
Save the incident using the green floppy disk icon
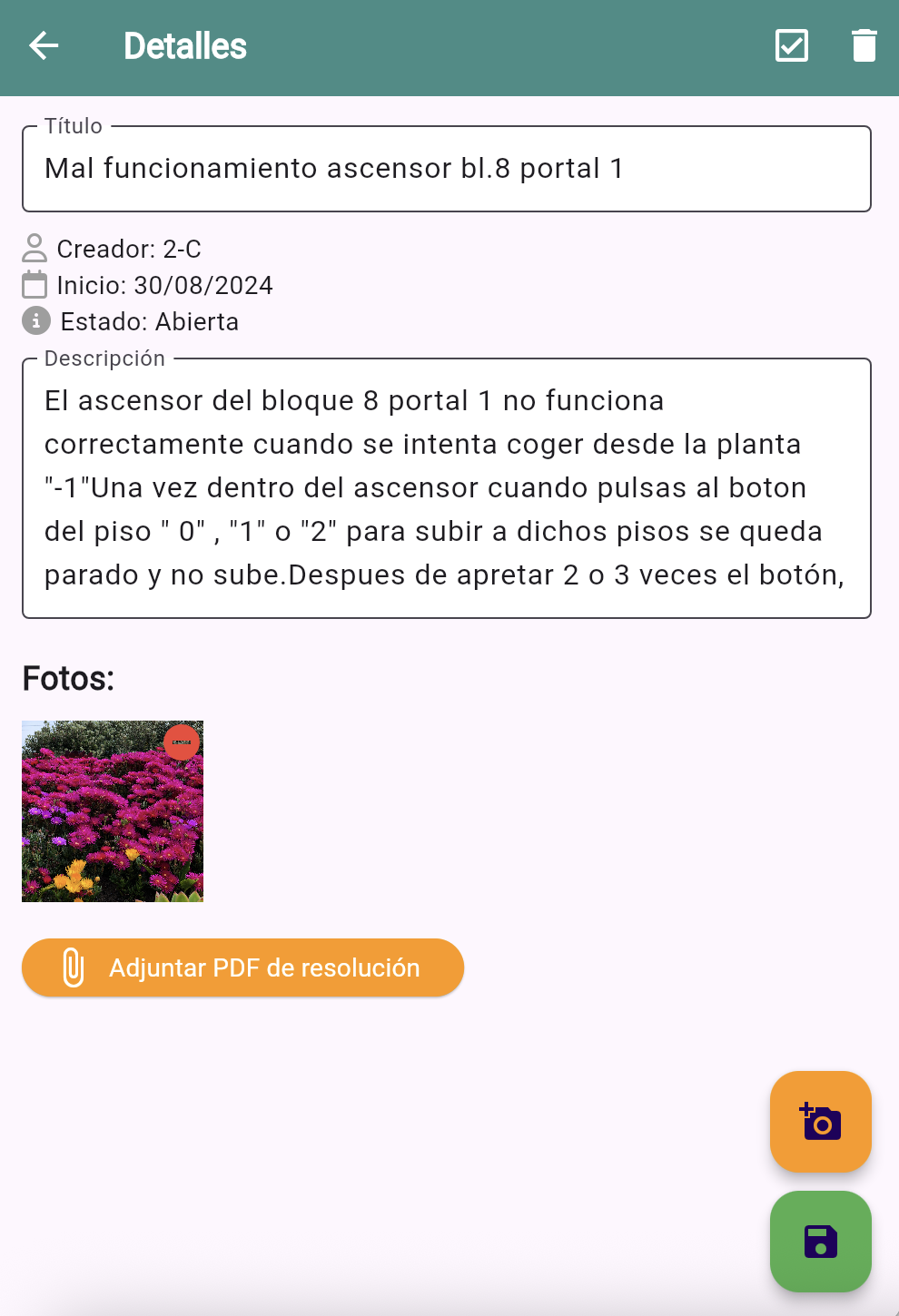pos(820,1242)
